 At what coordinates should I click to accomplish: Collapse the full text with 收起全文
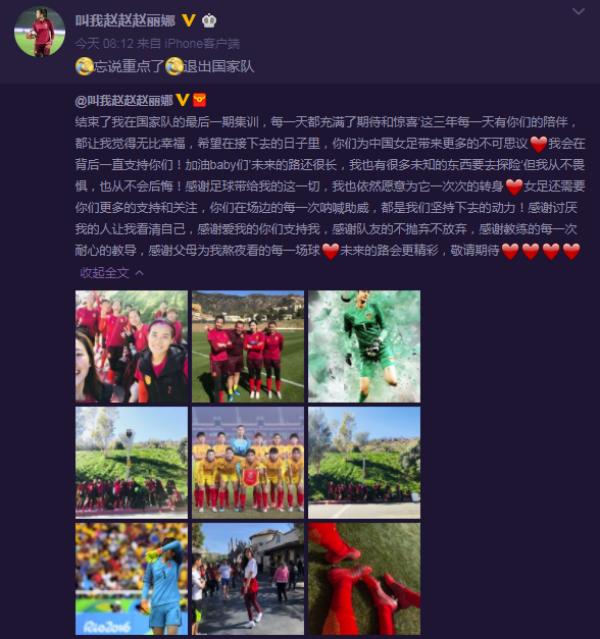click(x=104, y=272)
